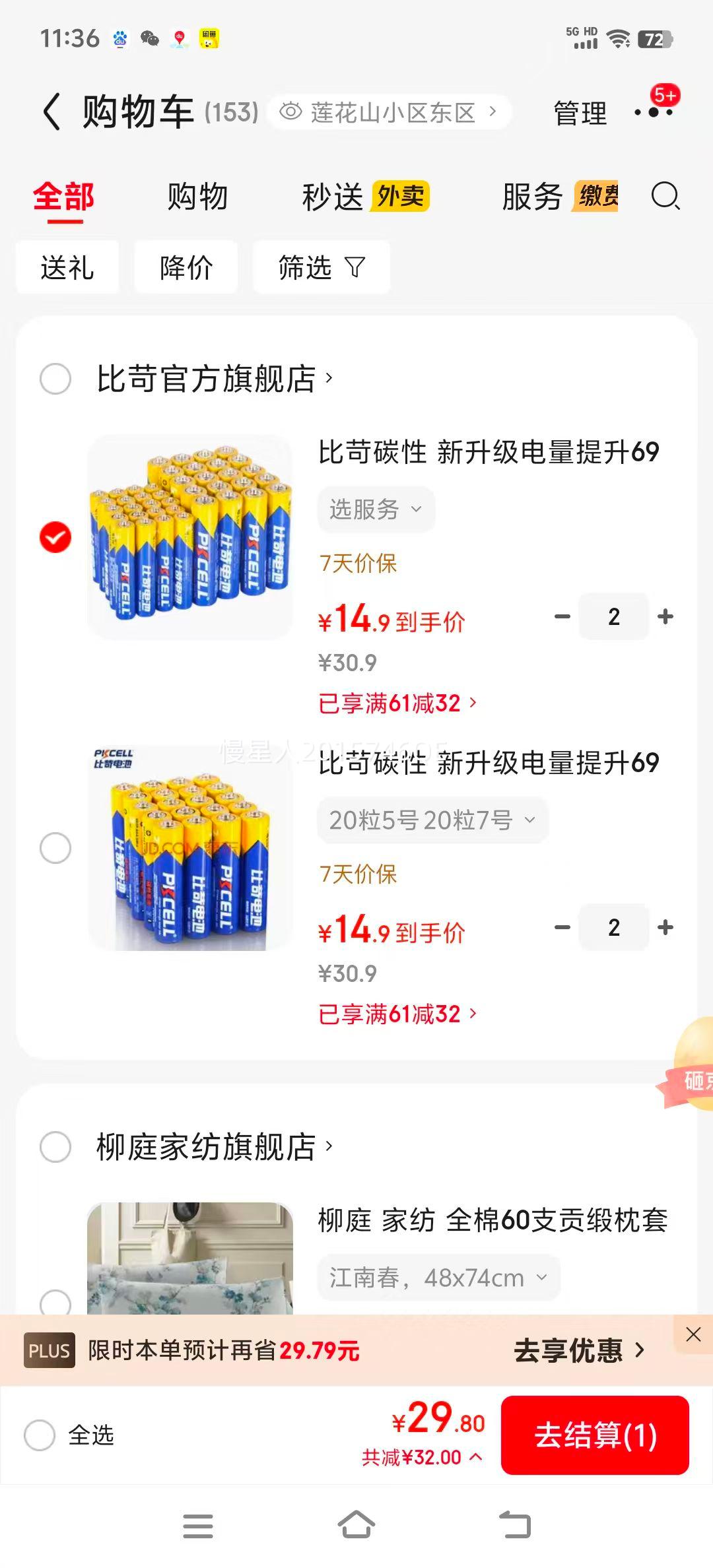
Task: Uncheck the first 比苛碳性 battery item
Action: [x=55, y=537]
